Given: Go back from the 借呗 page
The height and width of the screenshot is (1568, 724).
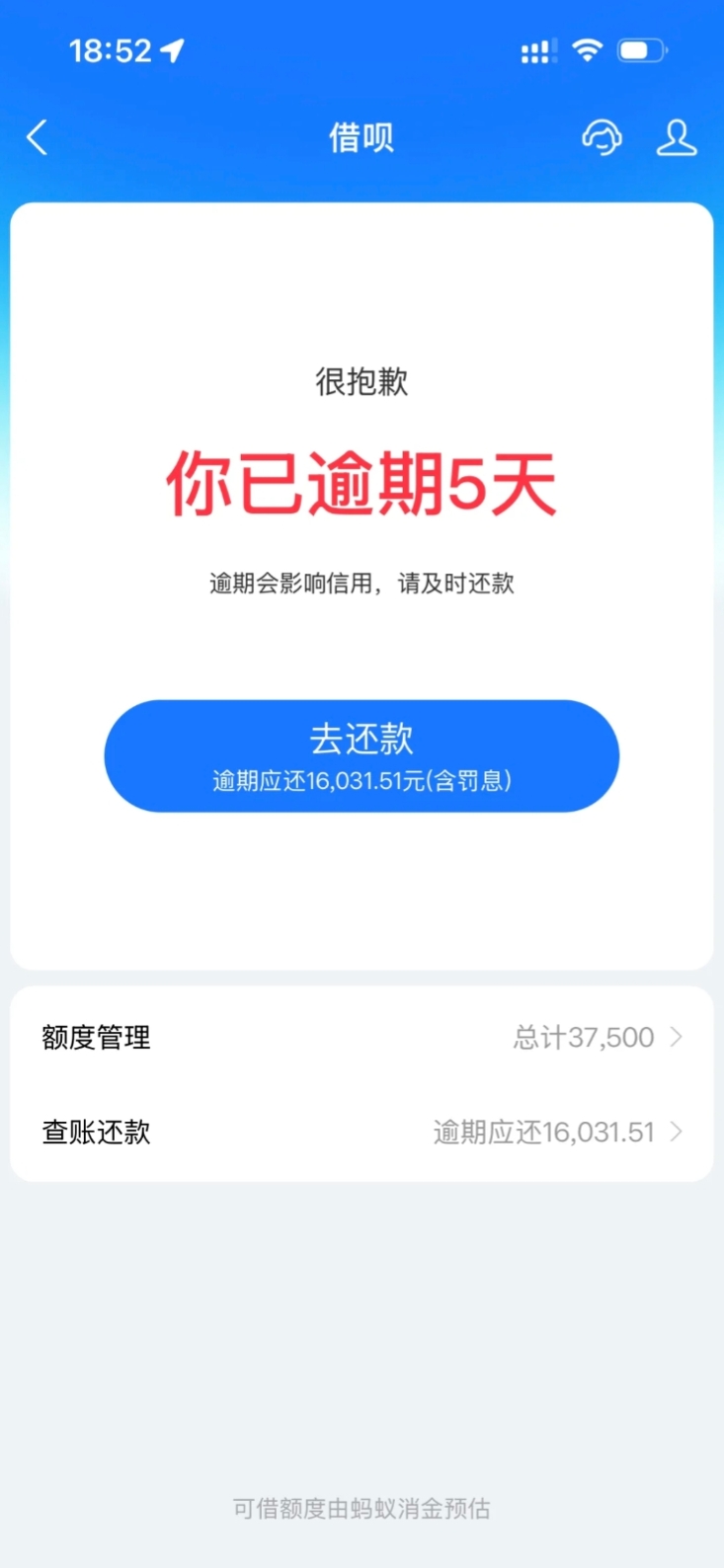Looking at the screenshot, I should (x=38, y=137).
